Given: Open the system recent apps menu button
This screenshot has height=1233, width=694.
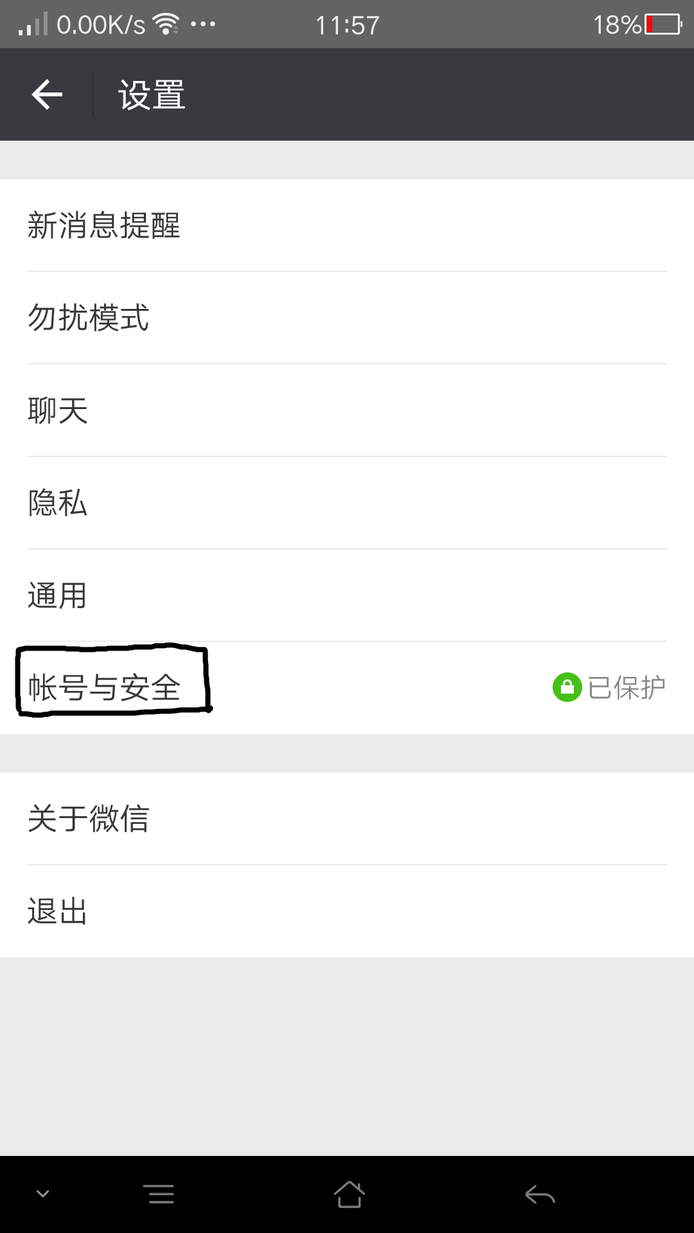Looking at the screenshot, I should pos(158,1194).
